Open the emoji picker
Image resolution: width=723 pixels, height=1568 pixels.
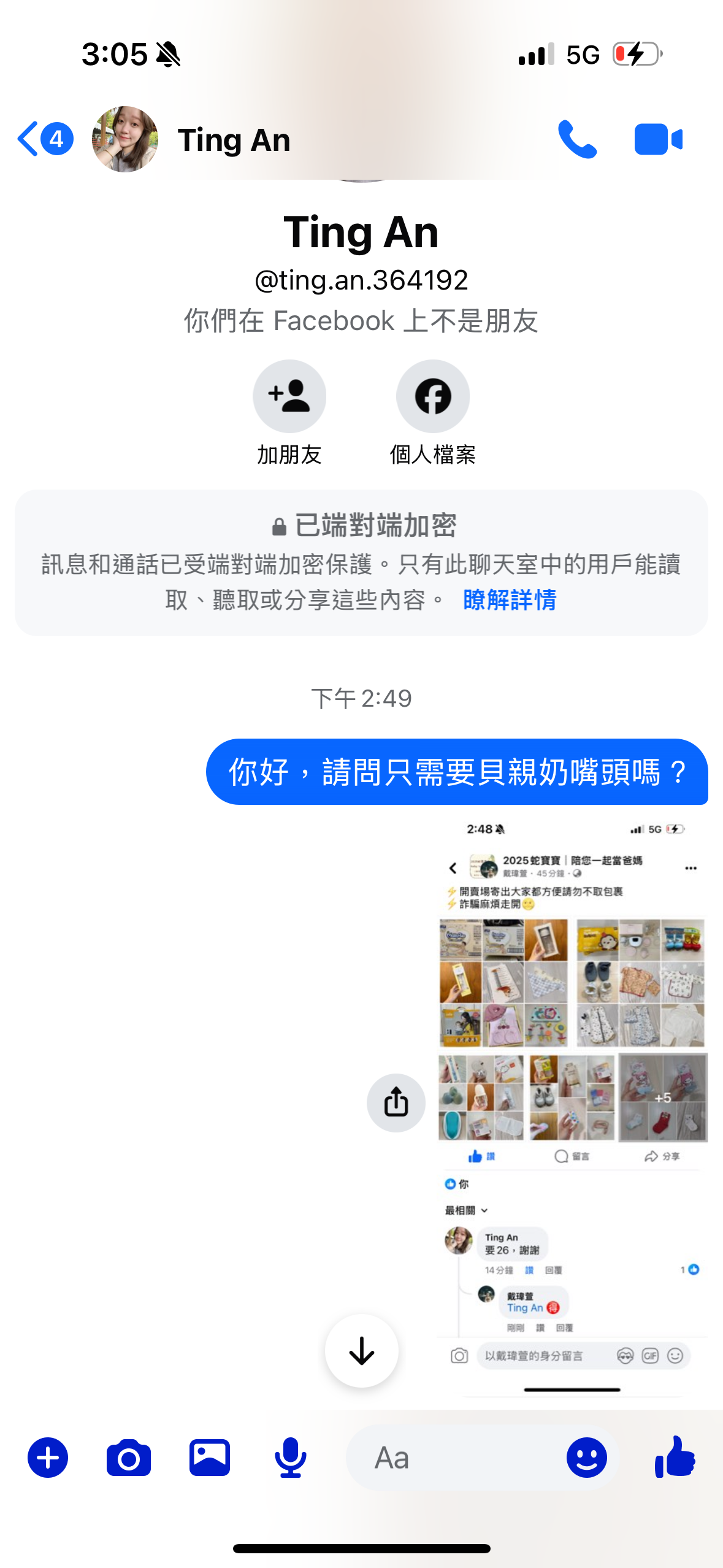click(x=586, y=1458)
